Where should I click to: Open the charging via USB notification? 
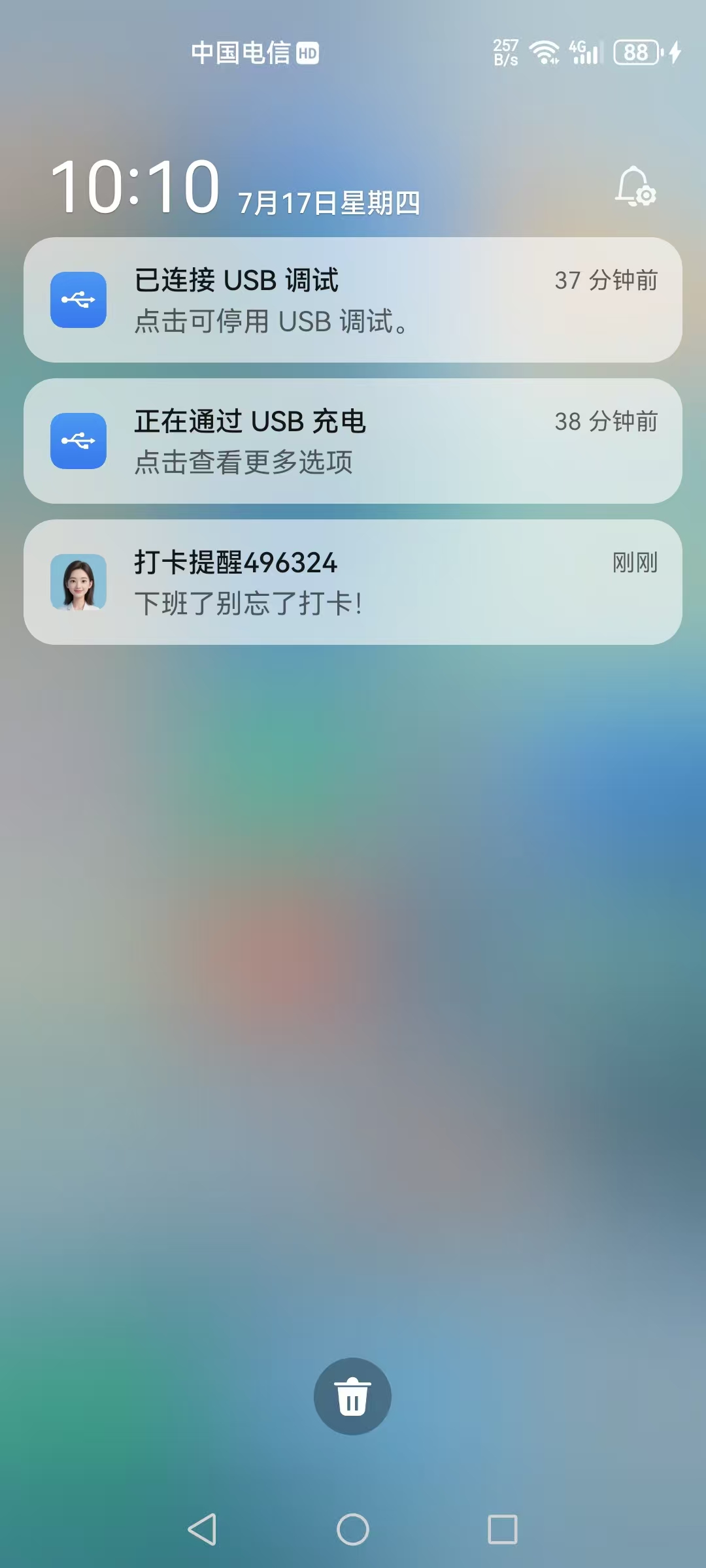point(353,441)
